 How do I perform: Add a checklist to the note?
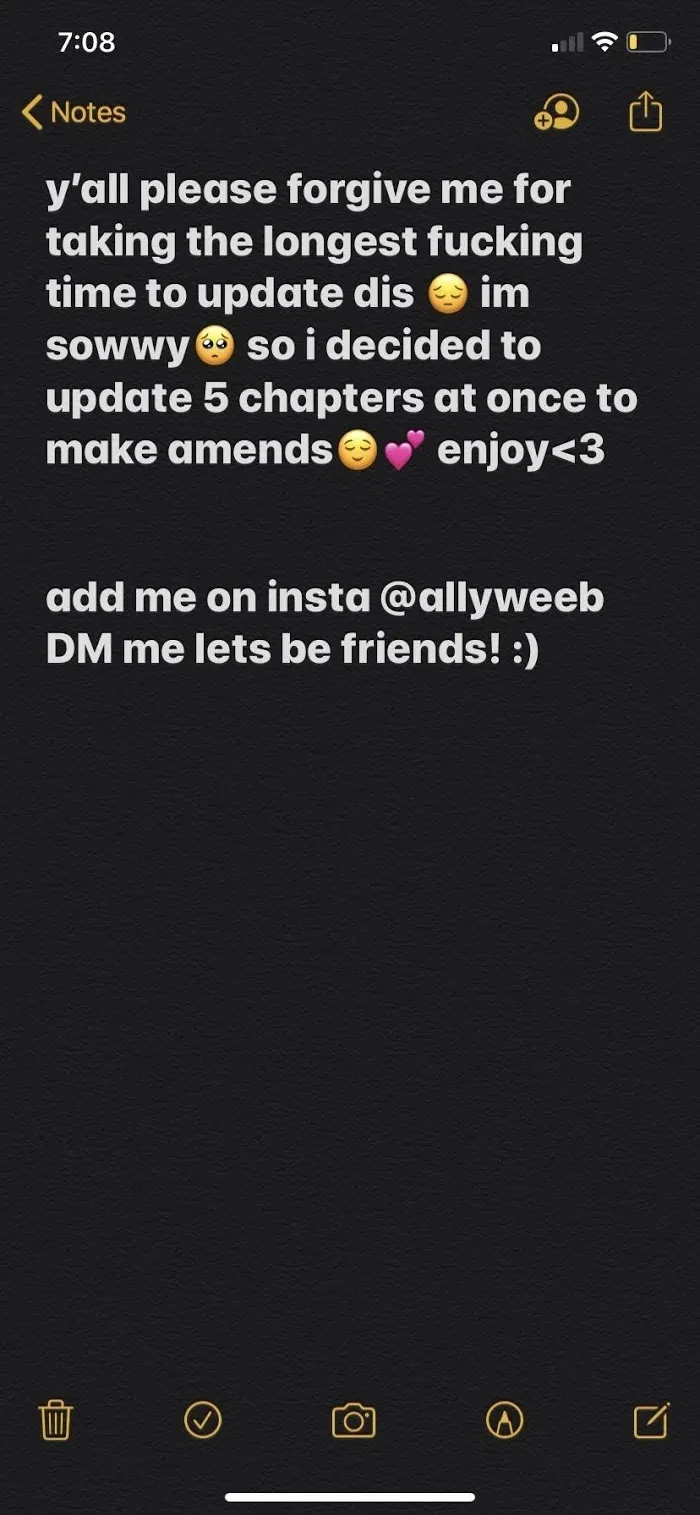pos(203,1420)
